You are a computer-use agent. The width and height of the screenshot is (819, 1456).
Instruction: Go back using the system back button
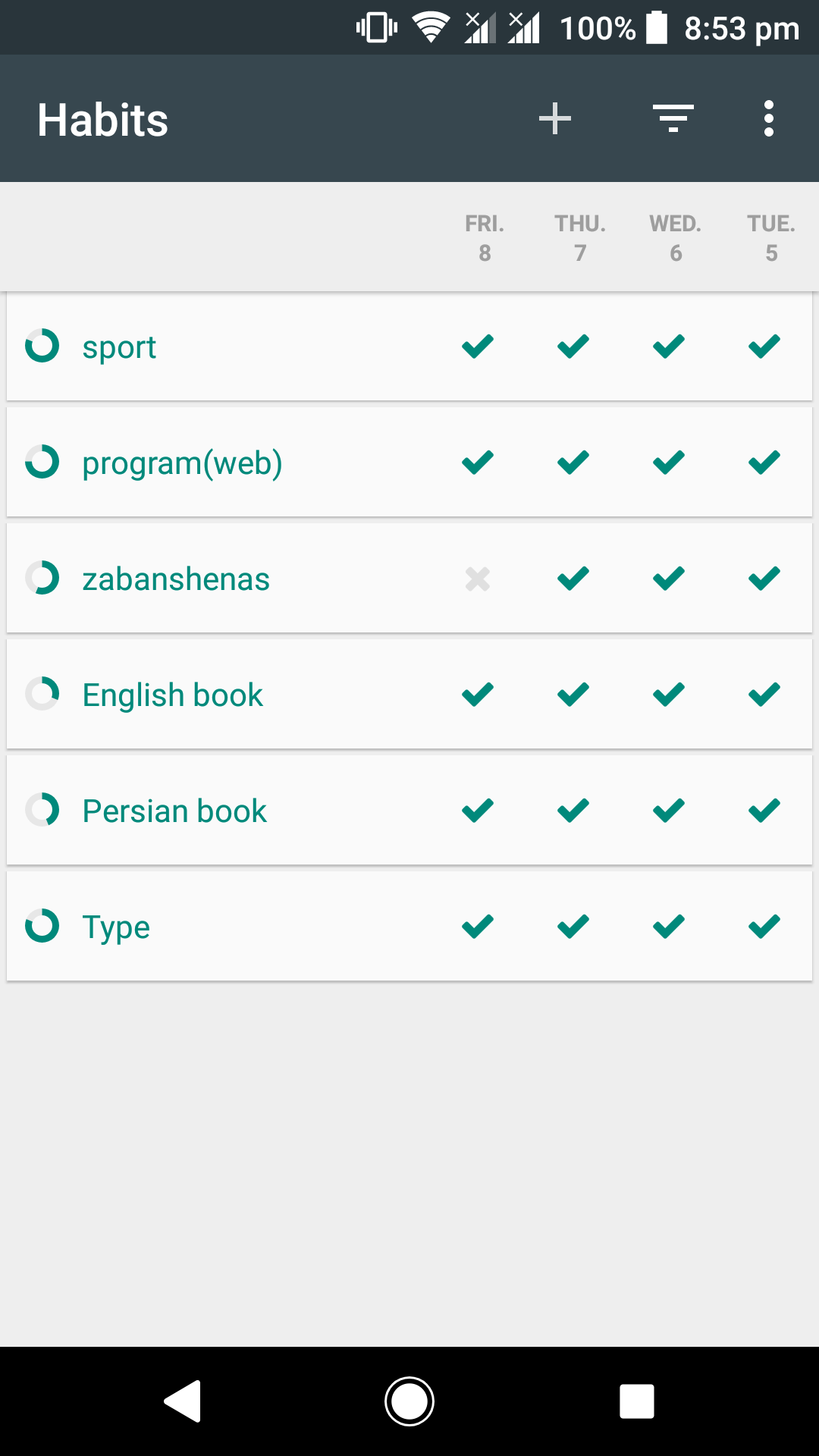[x=183, y=1401]
